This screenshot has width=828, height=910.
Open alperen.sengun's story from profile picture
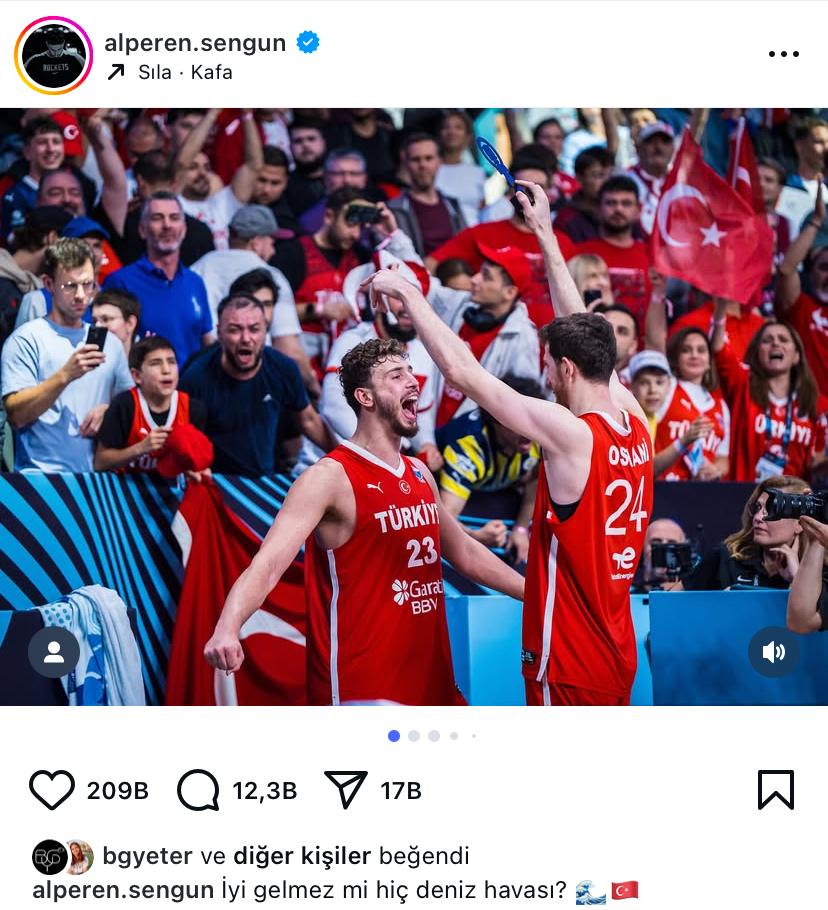pos(54,56)
